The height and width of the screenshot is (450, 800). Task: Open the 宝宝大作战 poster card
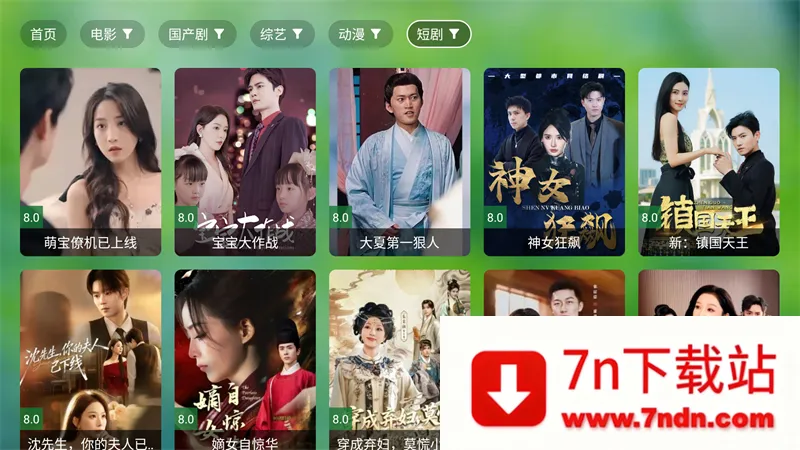[245, 160]
